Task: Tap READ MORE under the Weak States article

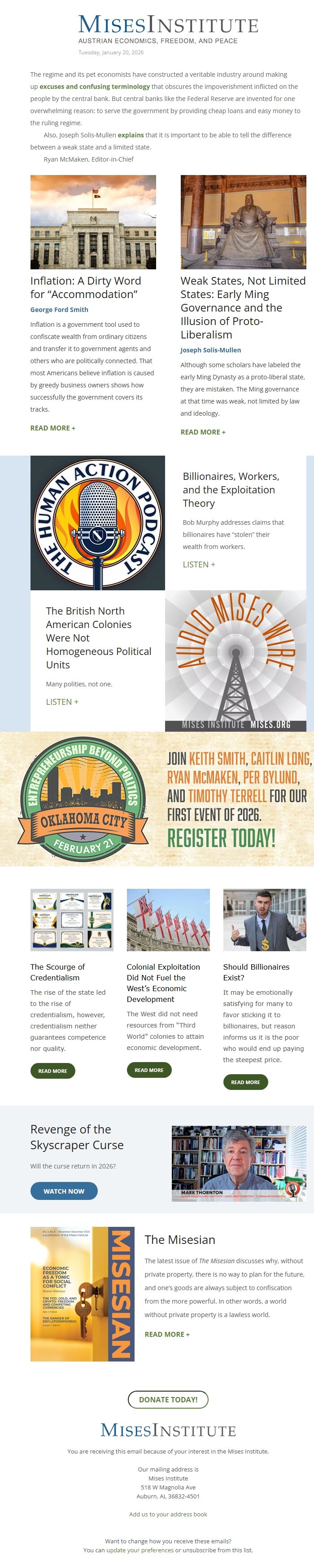Action: tap(203, 432)
